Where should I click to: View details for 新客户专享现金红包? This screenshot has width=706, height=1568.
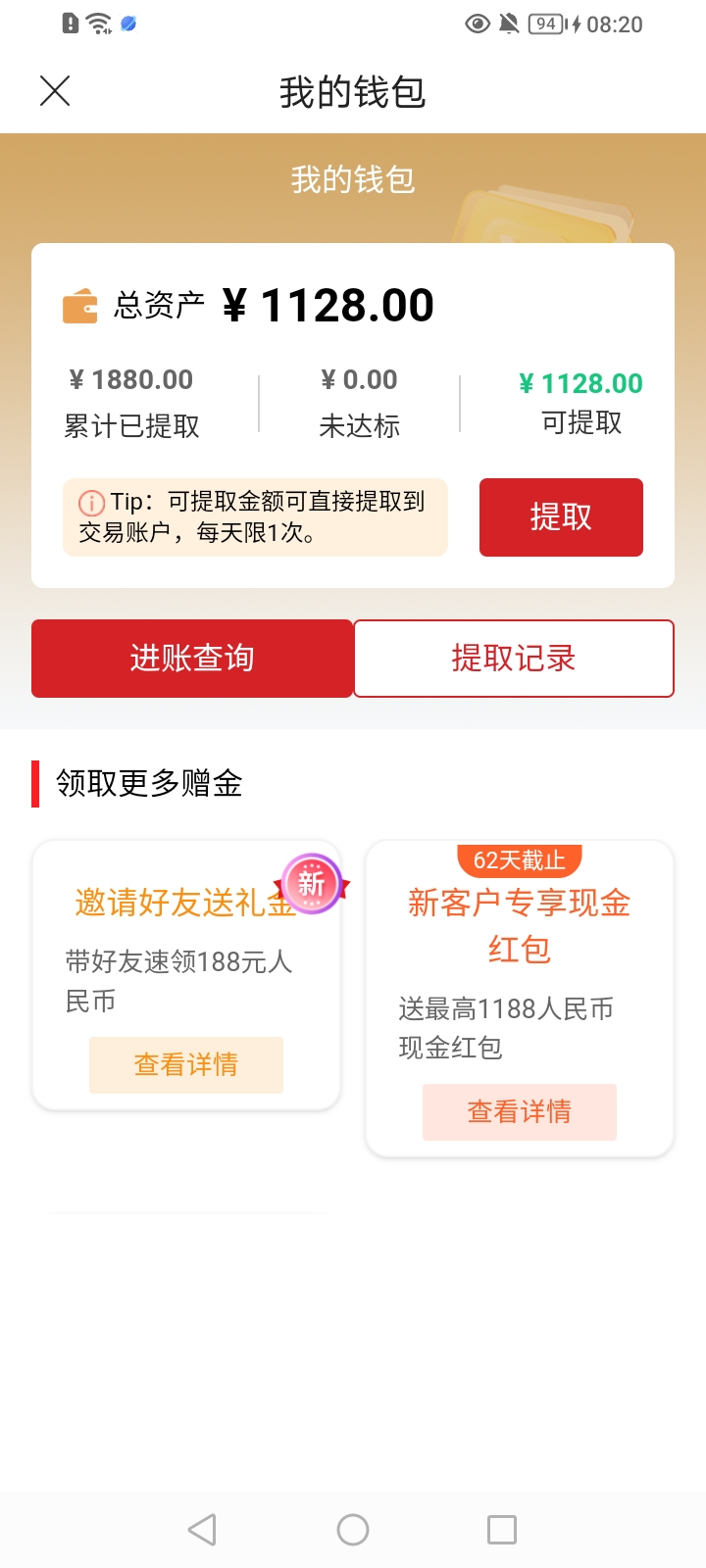click(520, 1112)
